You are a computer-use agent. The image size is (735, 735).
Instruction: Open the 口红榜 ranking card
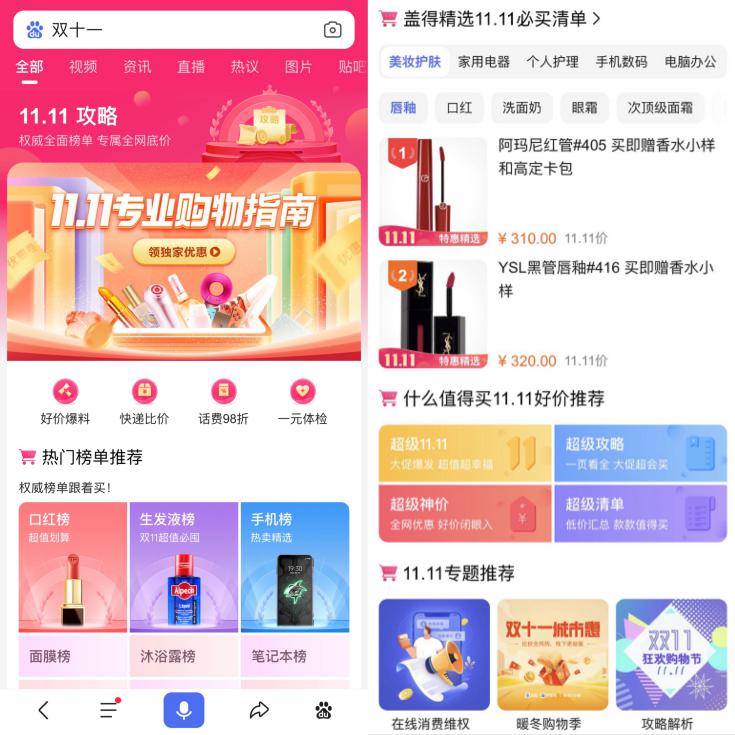[x=73, y=566]
